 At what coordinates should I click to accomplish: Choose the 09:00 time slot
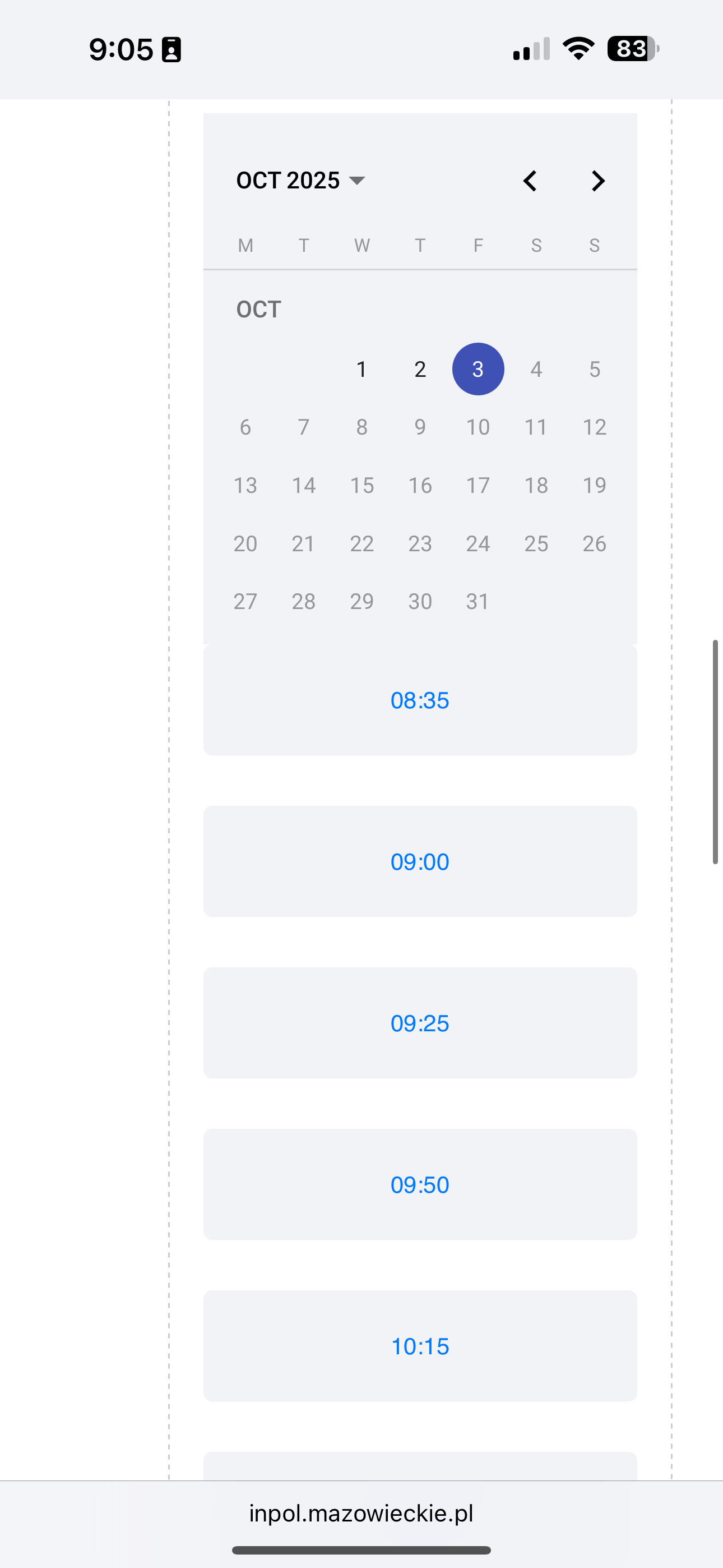pyautogui.click(x=420, y=861)
